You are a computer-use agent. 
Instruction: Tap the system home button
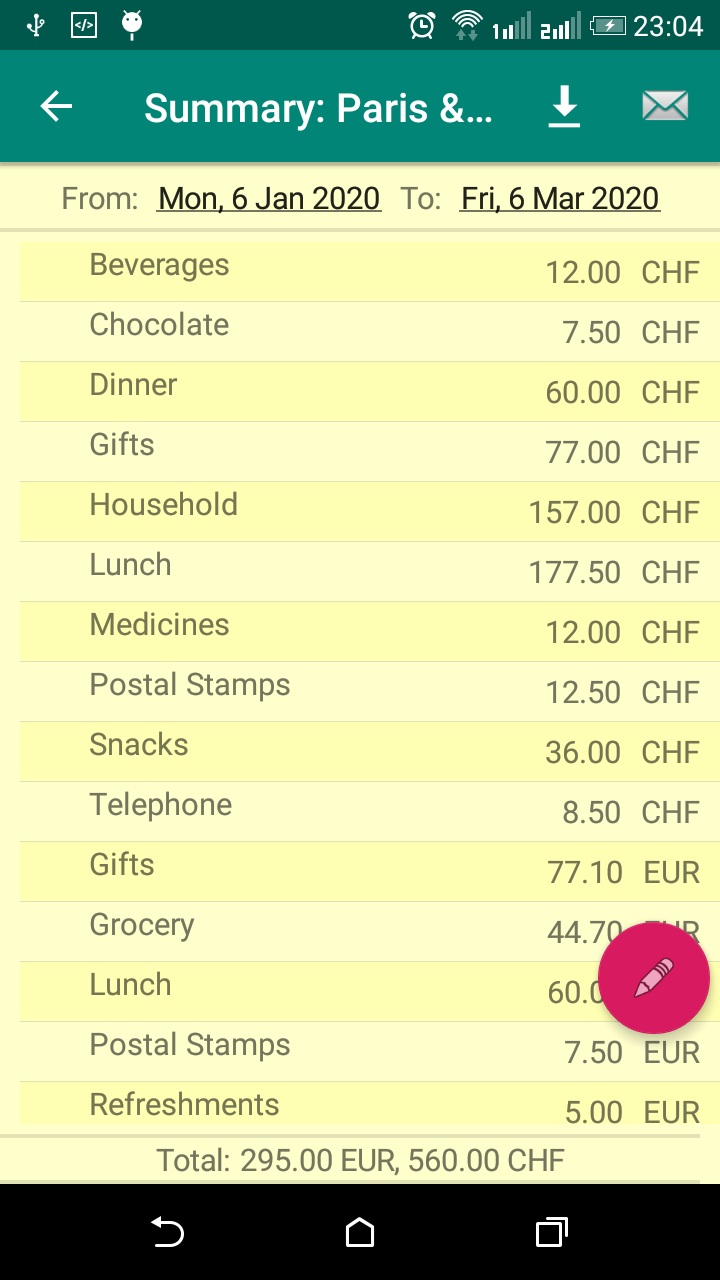[360, 1232]
